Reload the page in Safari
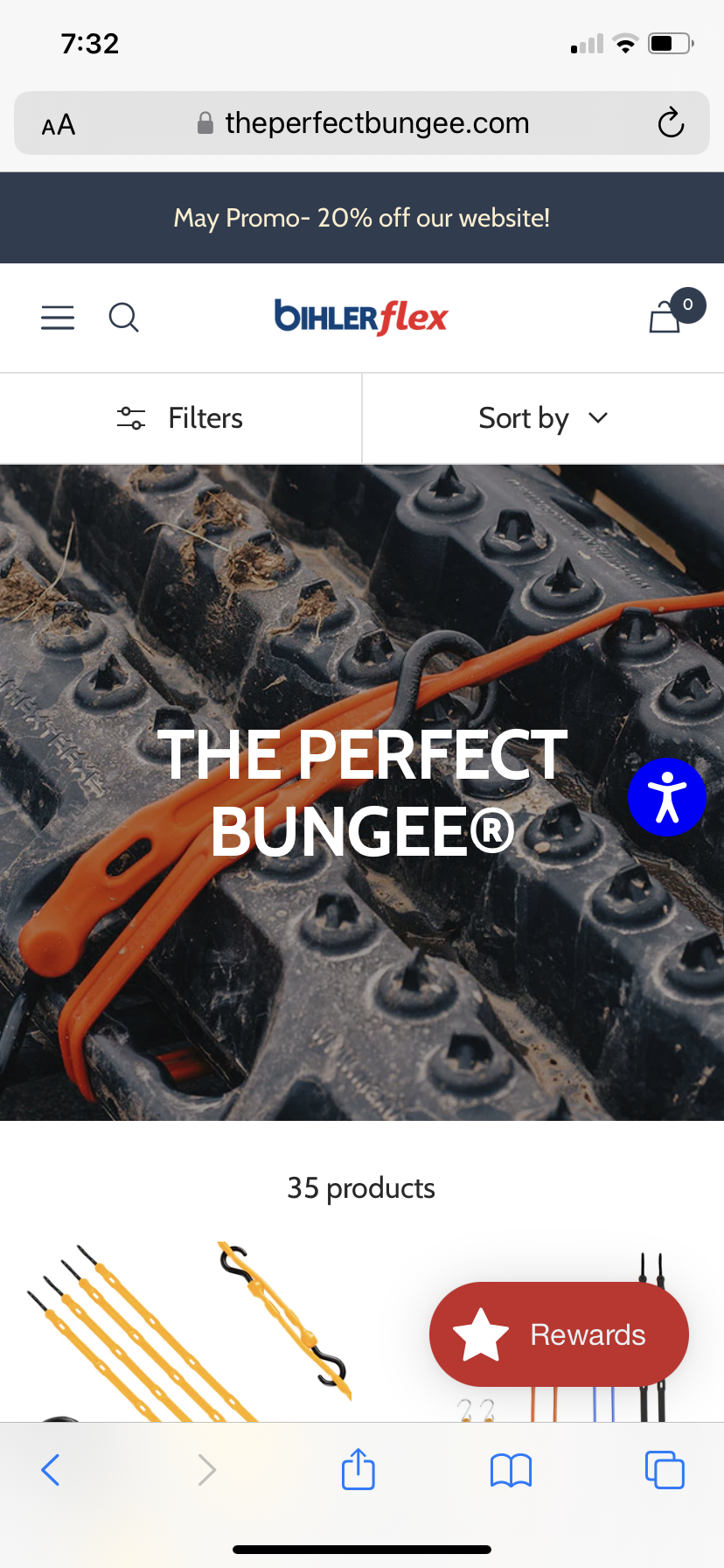 671,123
